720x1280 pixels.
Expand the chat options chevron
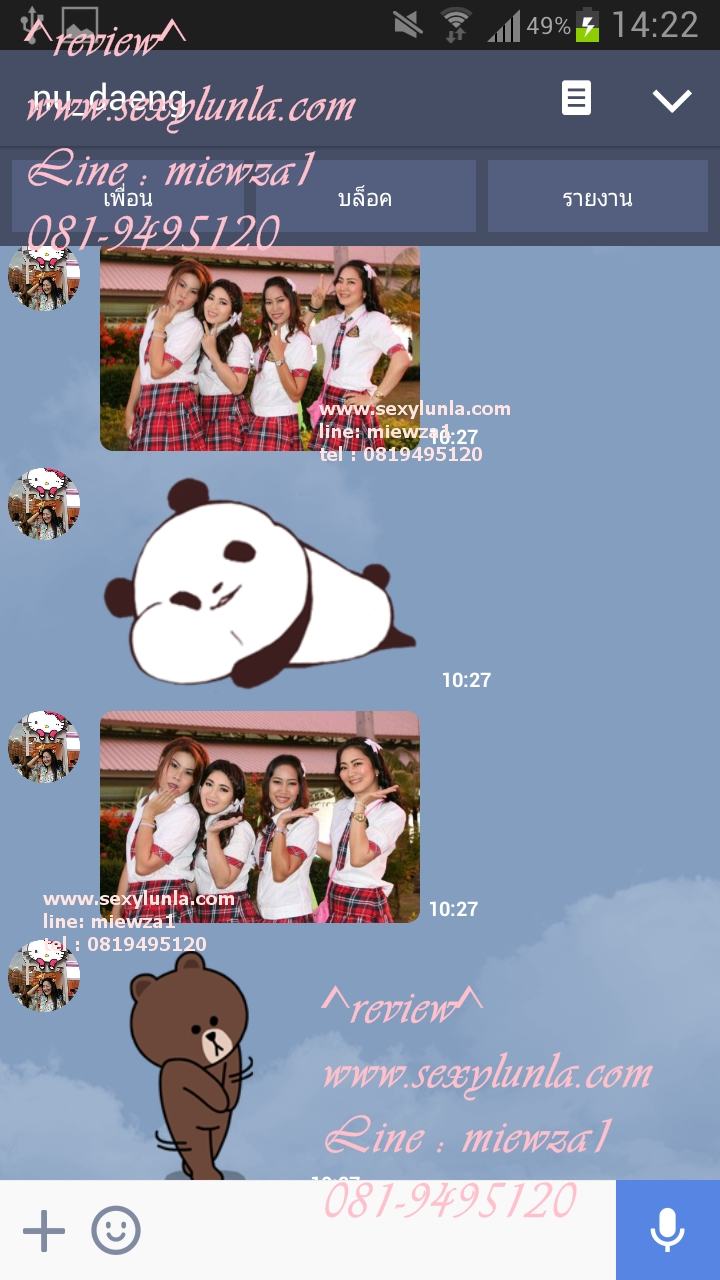[x=671, y=100]
